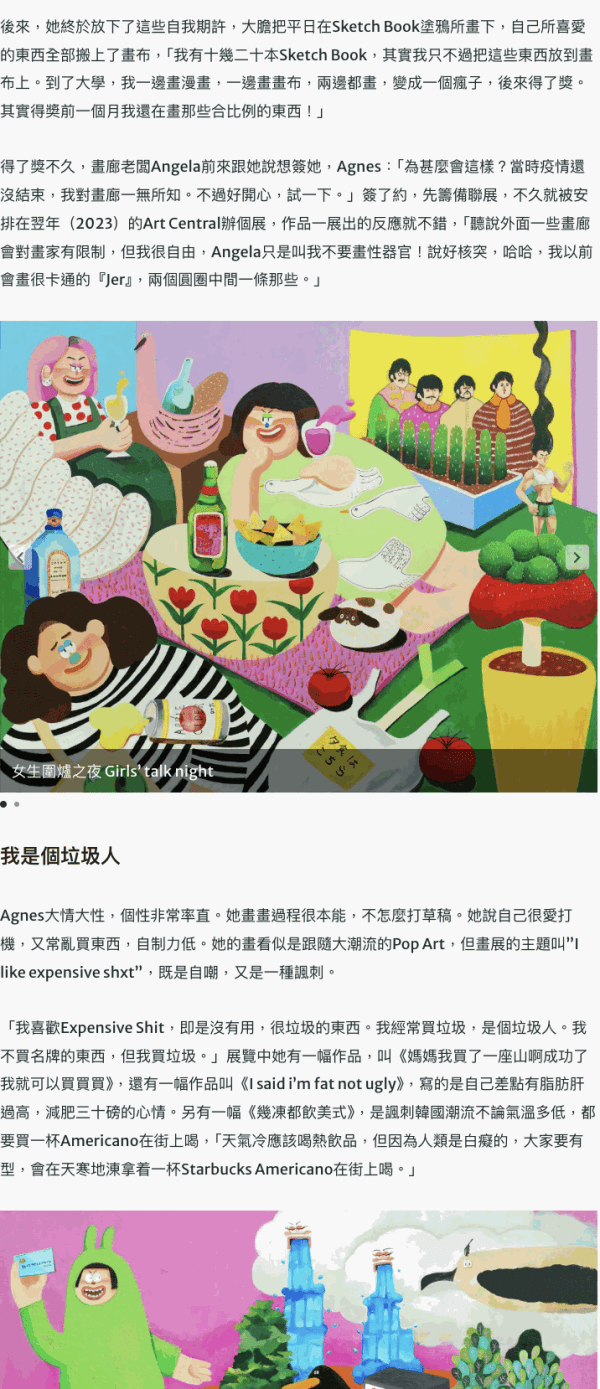Open the pink landscape artwork image
The width and height of the screenshot is (600, 1389).
300,1298
